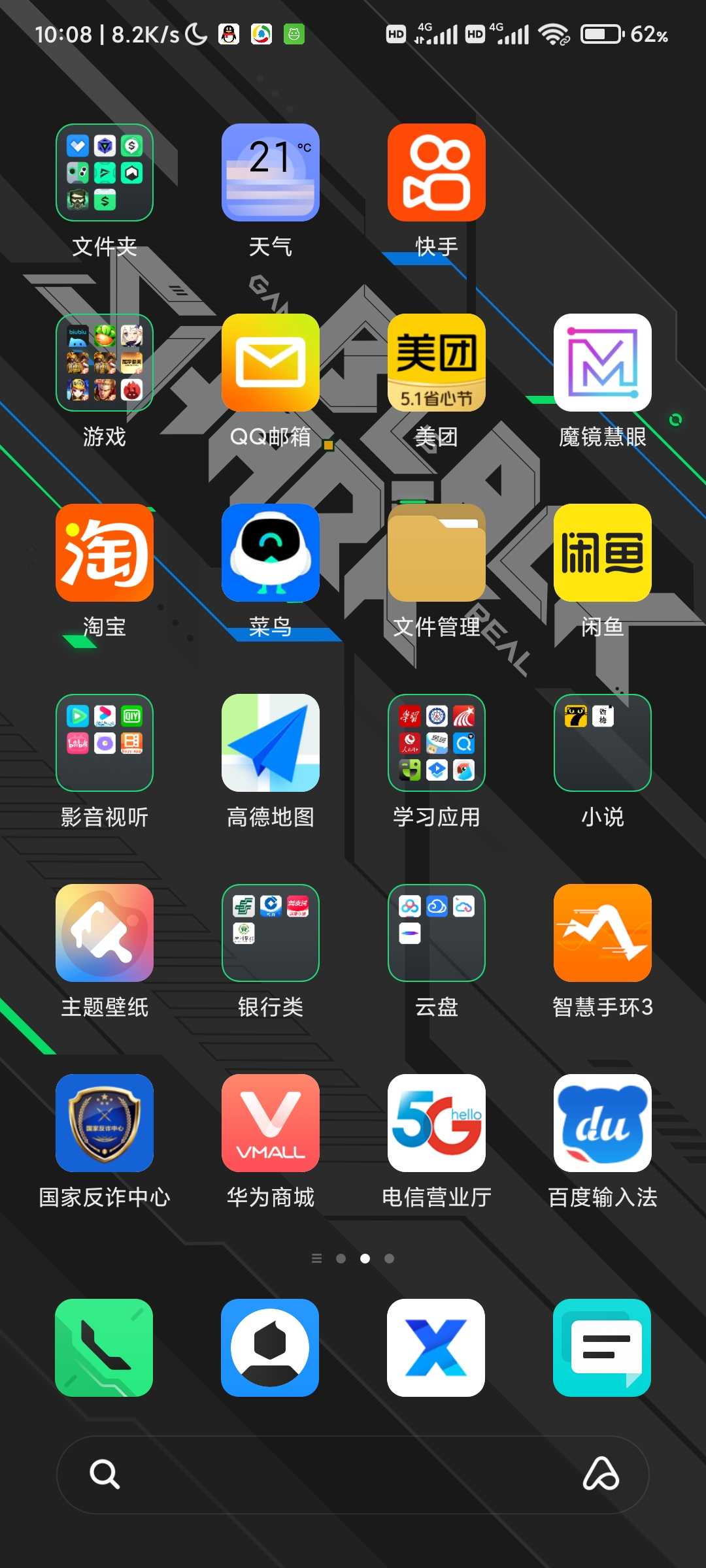This screenshot has width=706, height=1568.
Task: Expand the 学习应用 folder
Action: (x=436, y=743)
